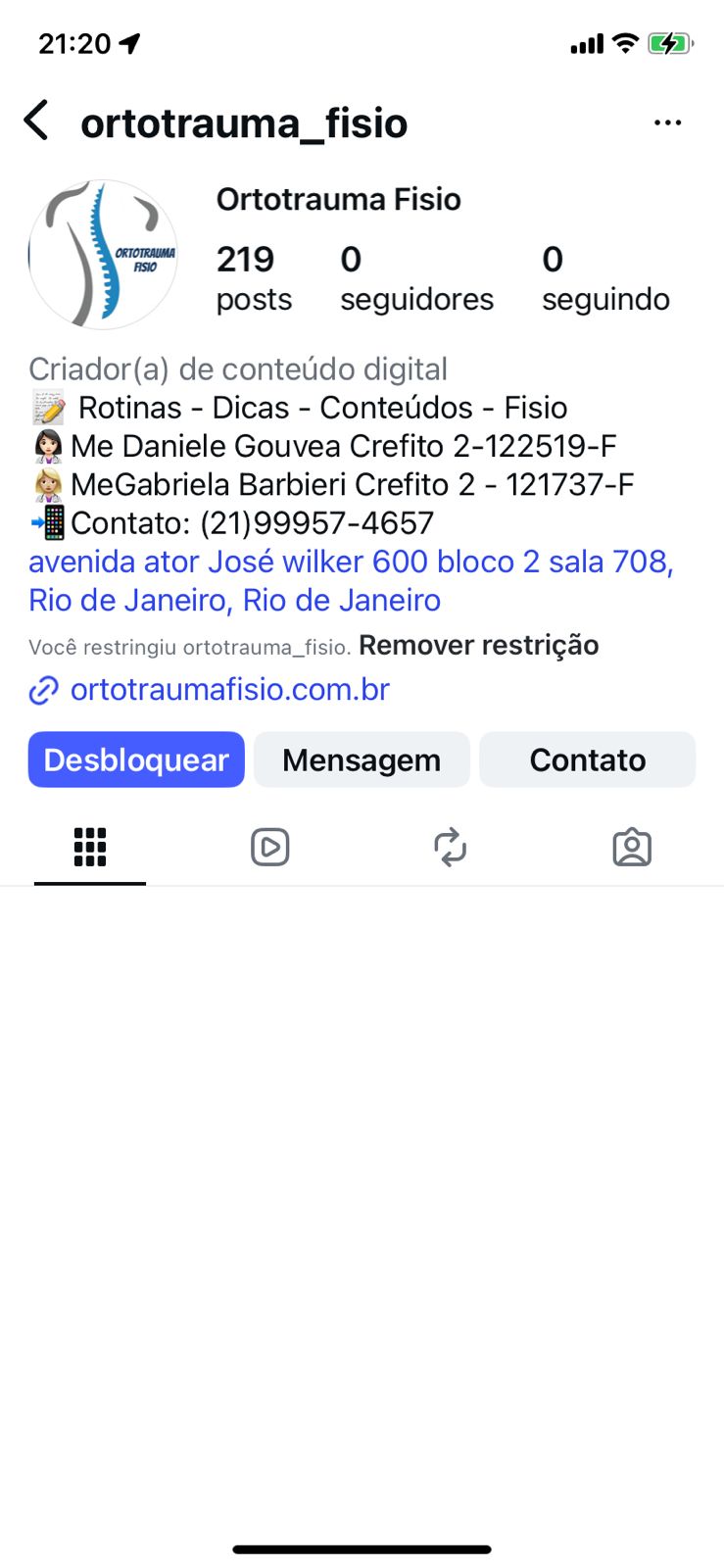The width and height of the screenshot is (724, 1568).
Task: Switch to the Reels video tab
Action: pos(269,847)
